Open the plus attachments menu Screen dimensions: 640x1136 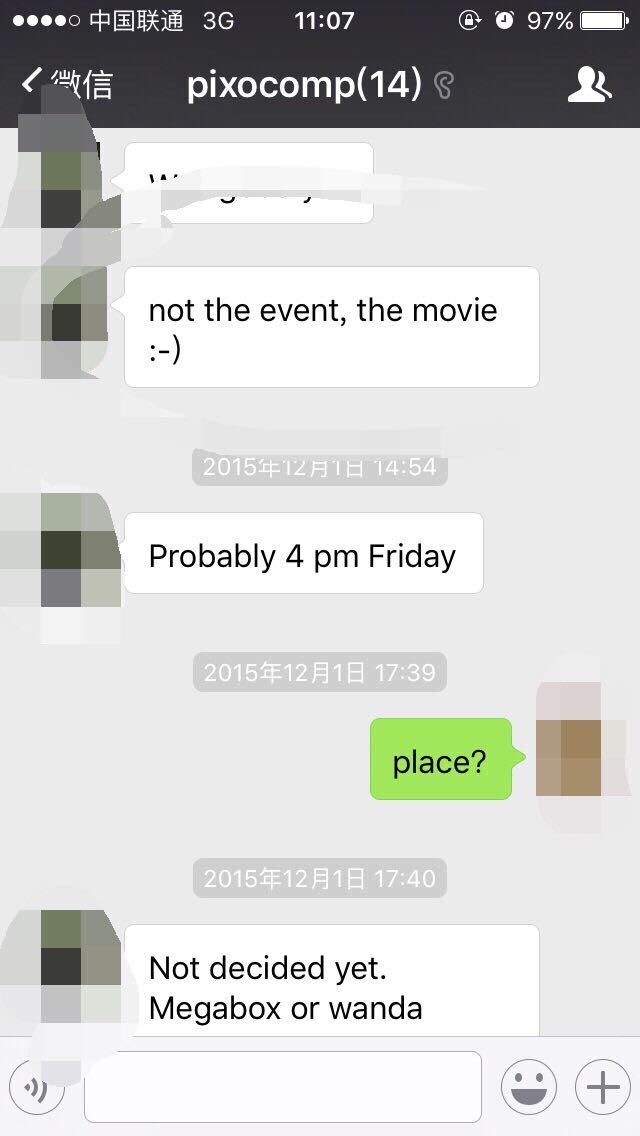tap(602, 1088)
